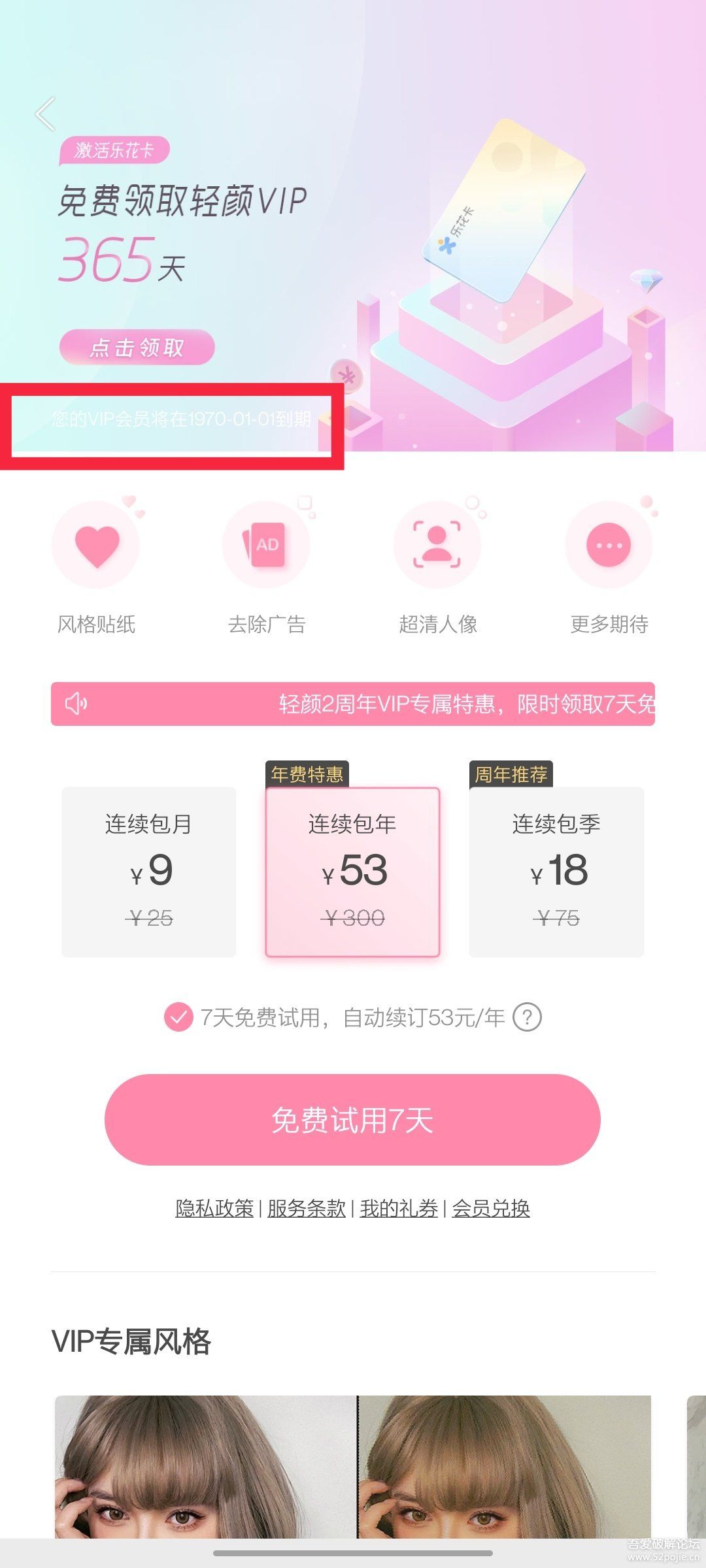Open 我的礼券 coupons
706x1568 pixels.
399,1209
